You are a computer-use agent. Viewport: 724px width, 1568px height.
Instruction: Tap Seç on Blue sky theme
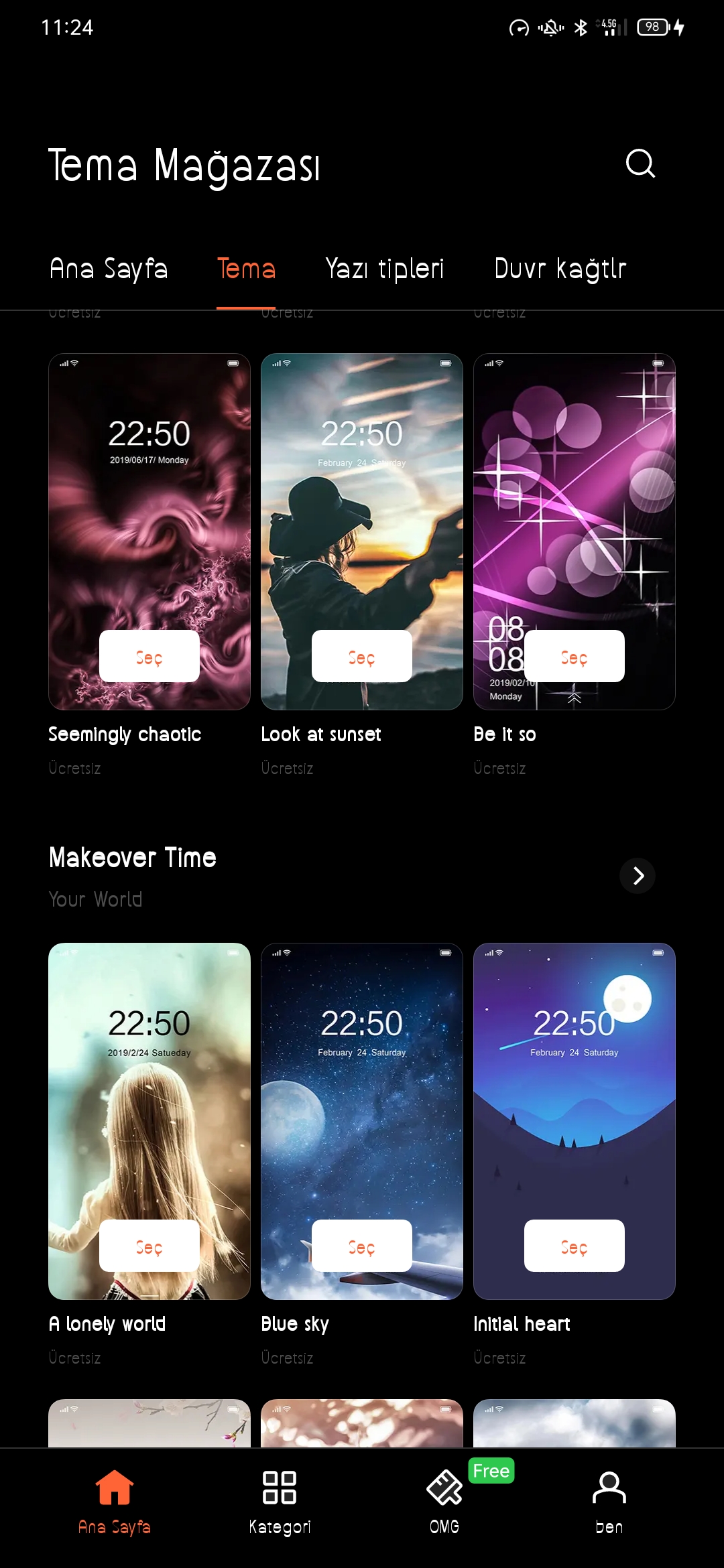point(362,1246)
